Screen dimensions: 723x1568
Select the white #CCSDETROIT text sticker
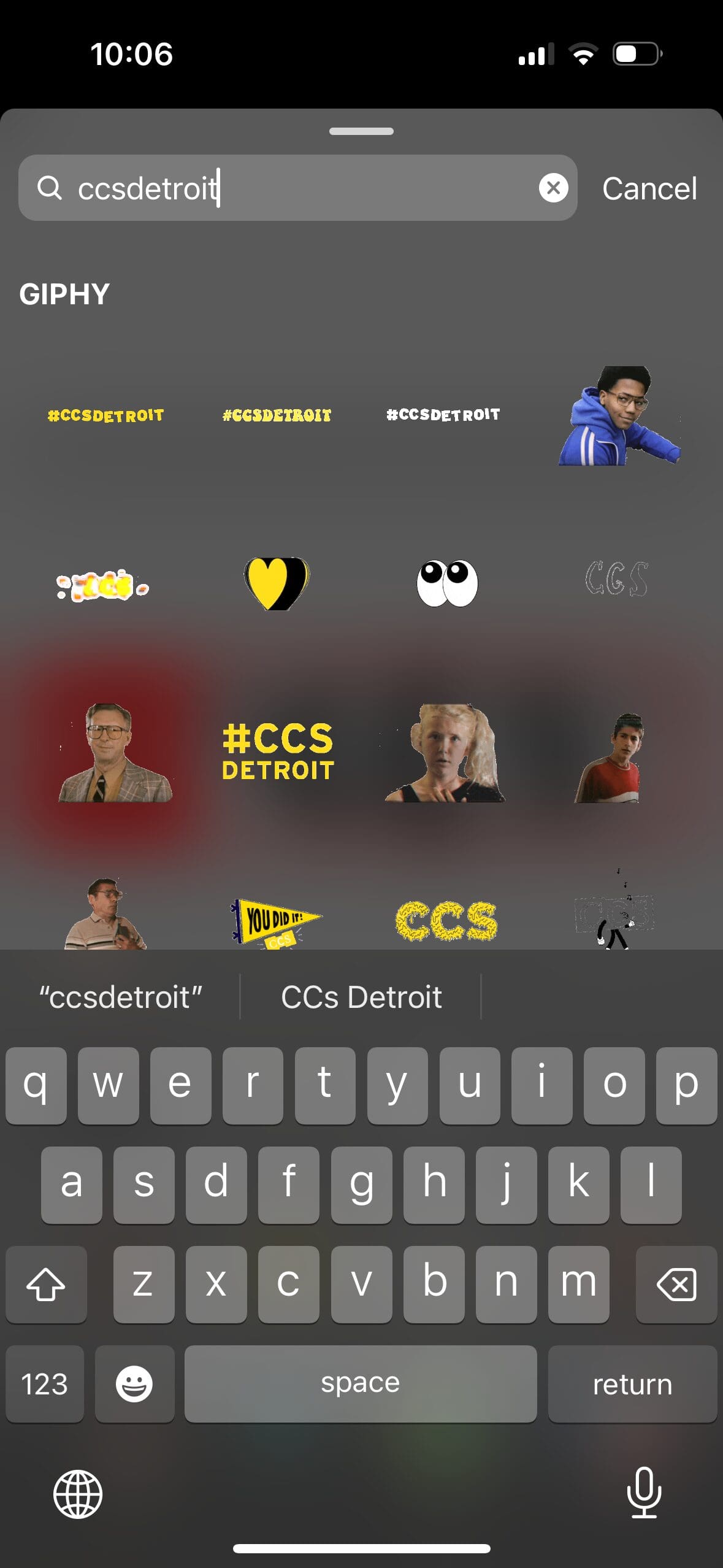click(443, 415)
